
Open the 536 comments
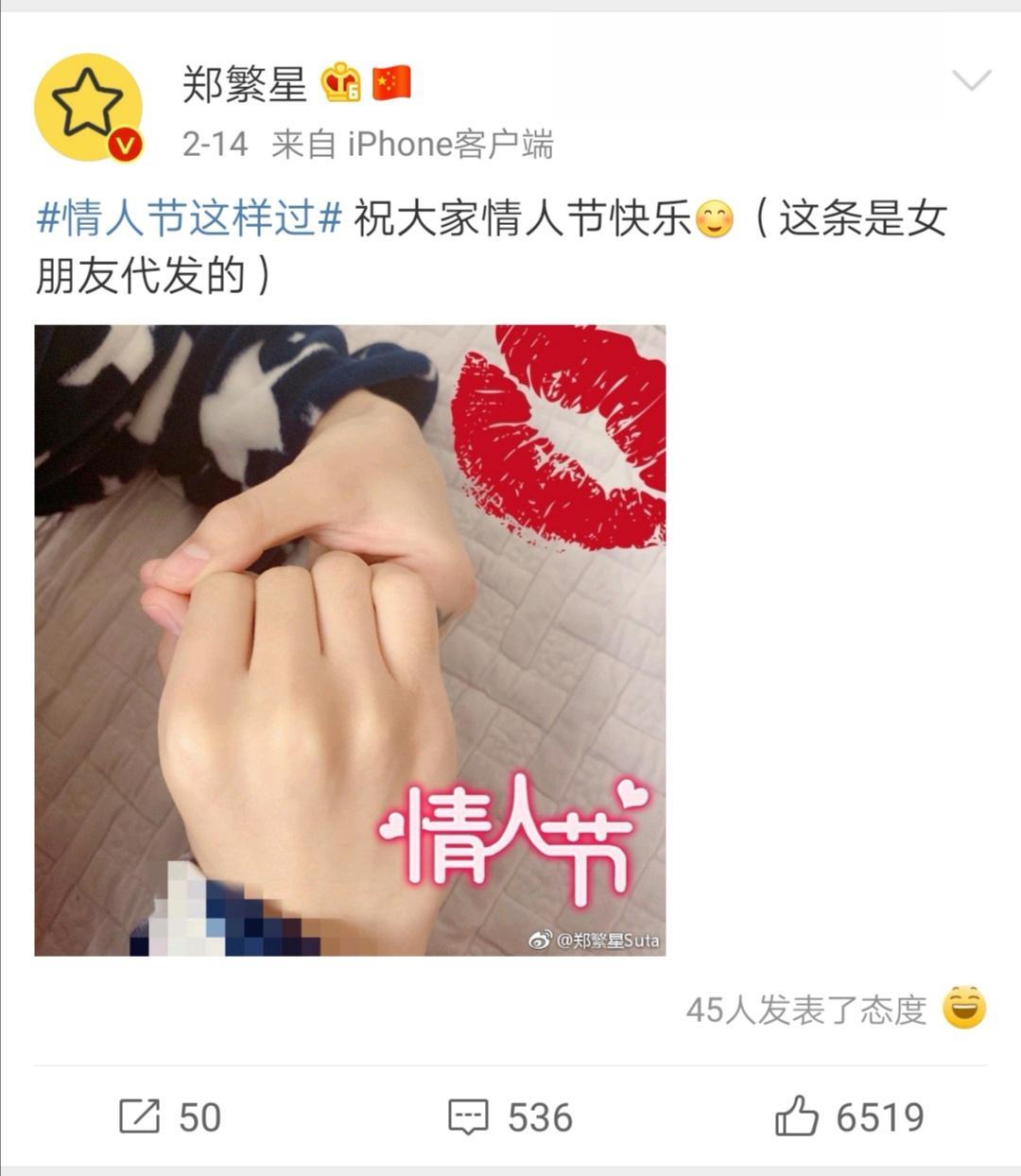click(510, 1116)
